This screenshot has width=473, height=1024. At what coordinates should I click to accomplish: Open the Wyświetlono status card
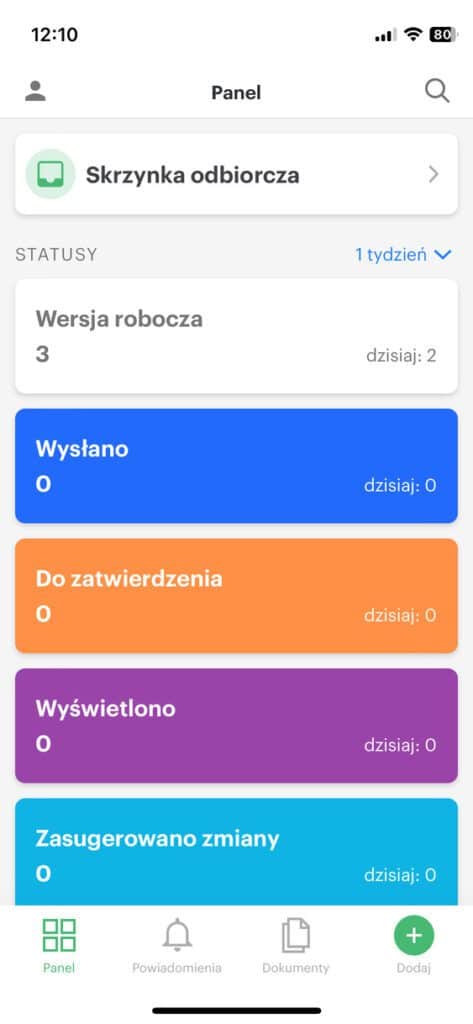tap(236, 726)
